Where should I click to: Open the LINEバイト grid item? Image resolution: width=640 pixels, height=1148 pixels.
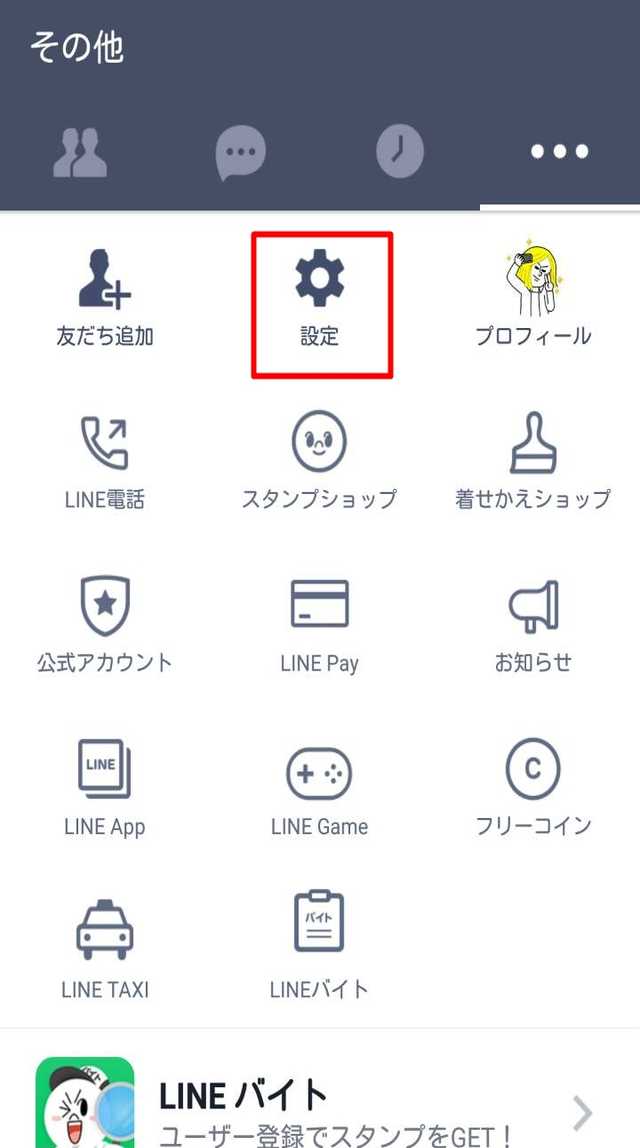click(320, 950)
